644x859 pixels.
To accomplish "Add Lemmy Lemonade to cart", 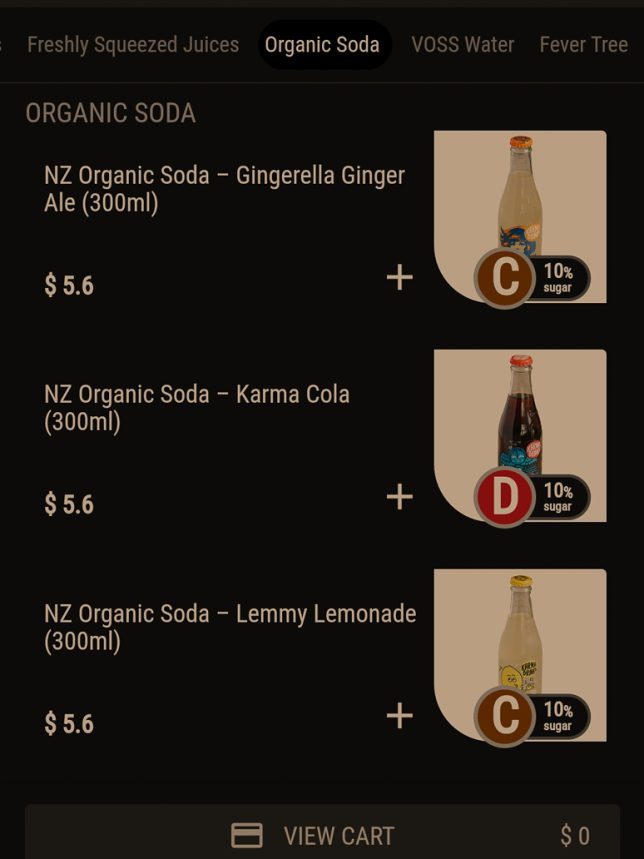I will coord(399,715).
